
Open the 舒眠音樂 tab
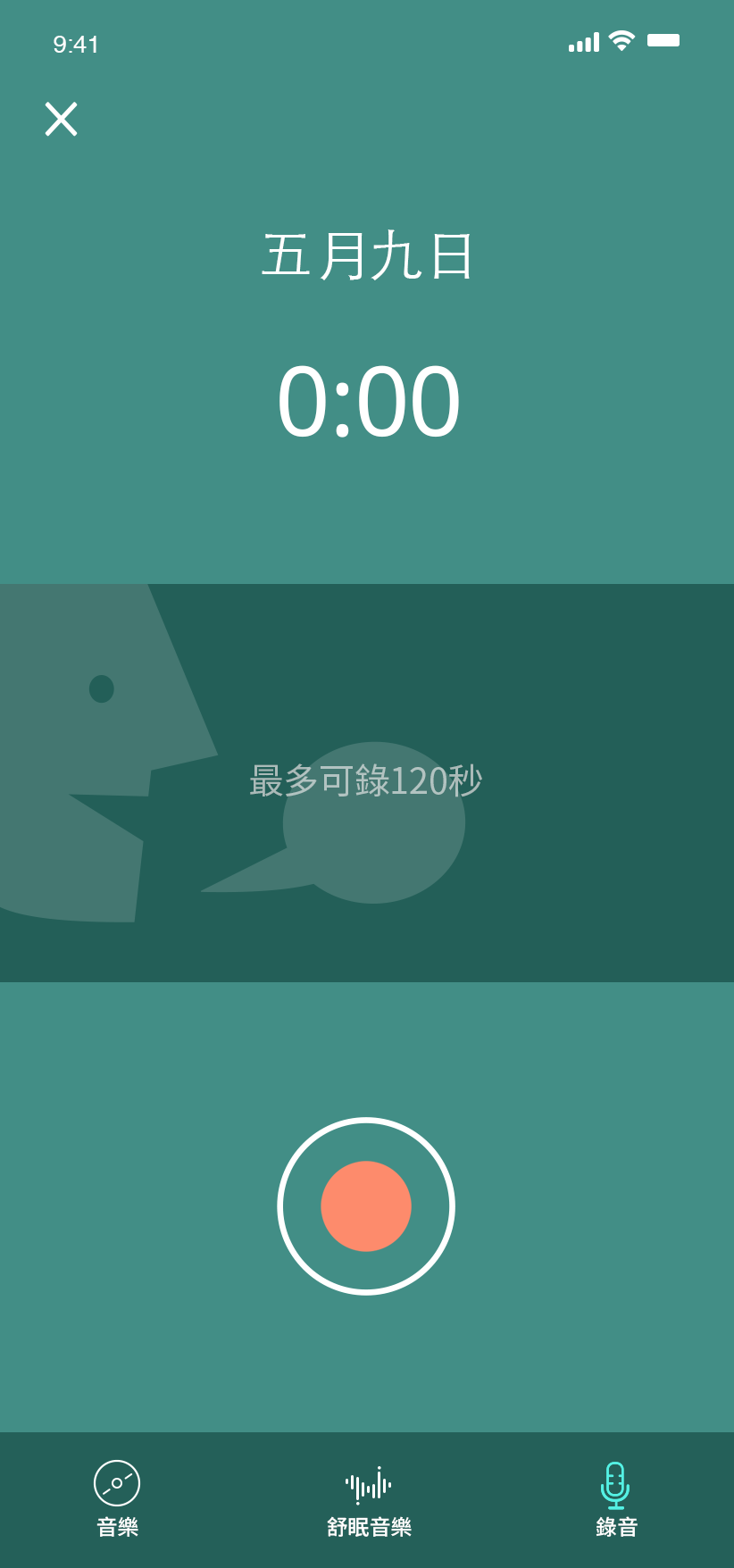369,1500
